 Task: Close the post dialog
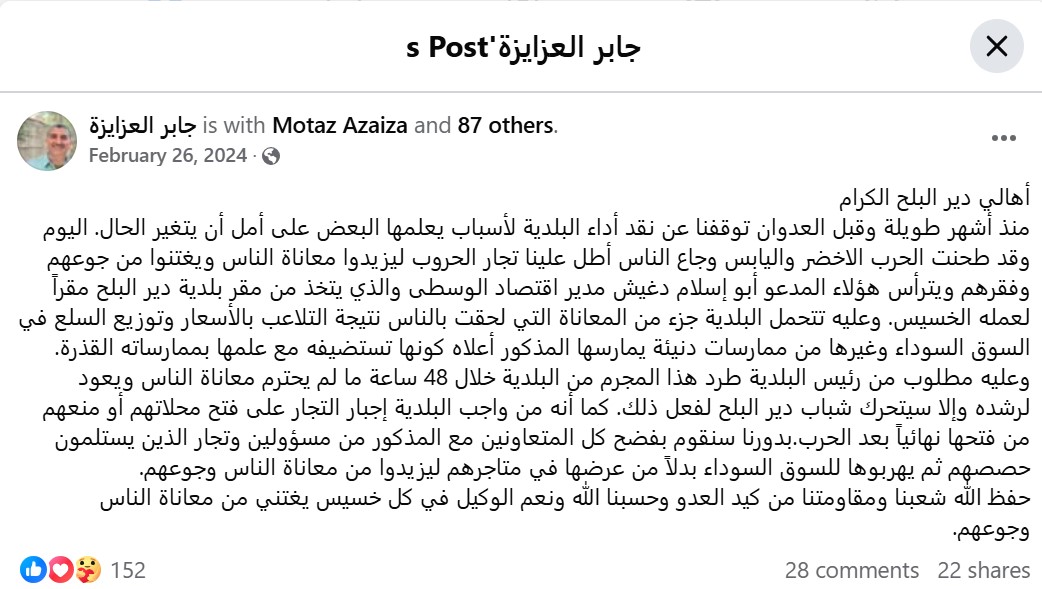coord(996,47)
